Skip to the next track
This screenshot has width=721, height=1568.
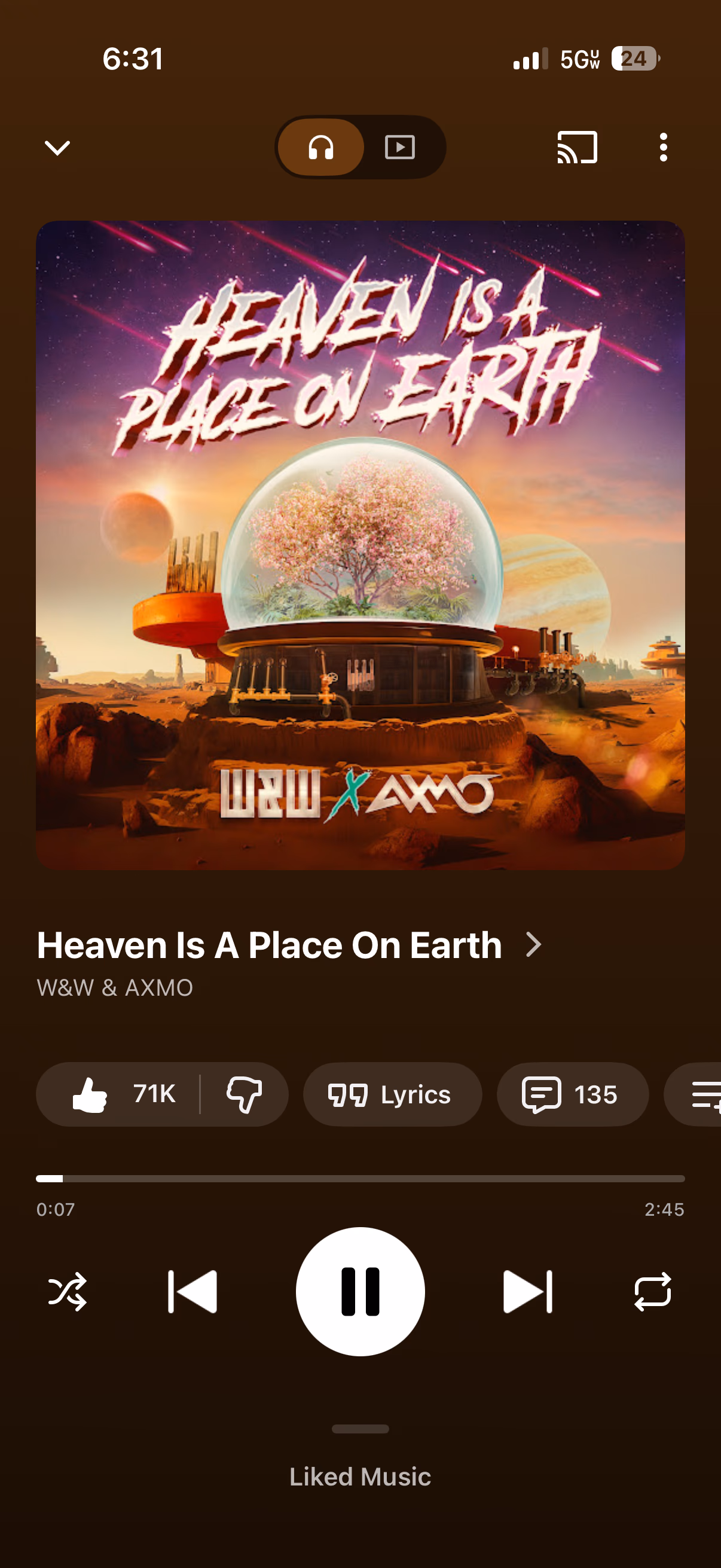click(528, 1292)
